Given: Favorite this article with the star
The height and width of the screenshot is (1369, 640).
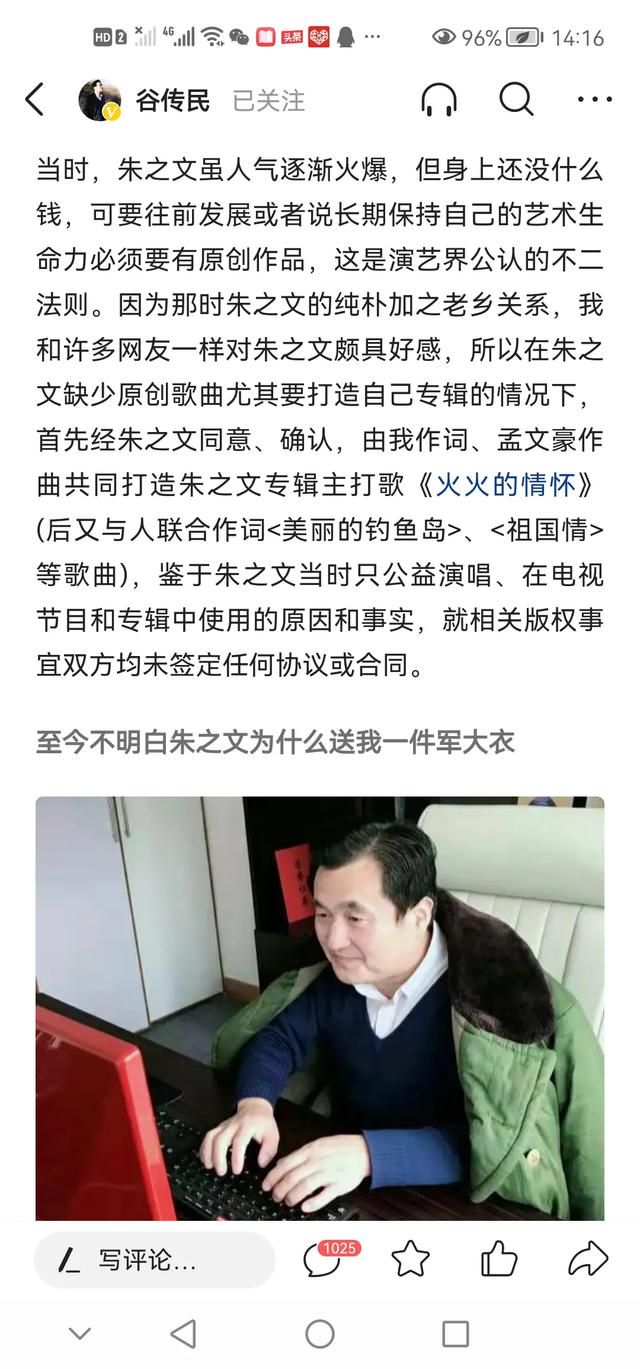Looking at the screenshot, I should (411, 1259).
